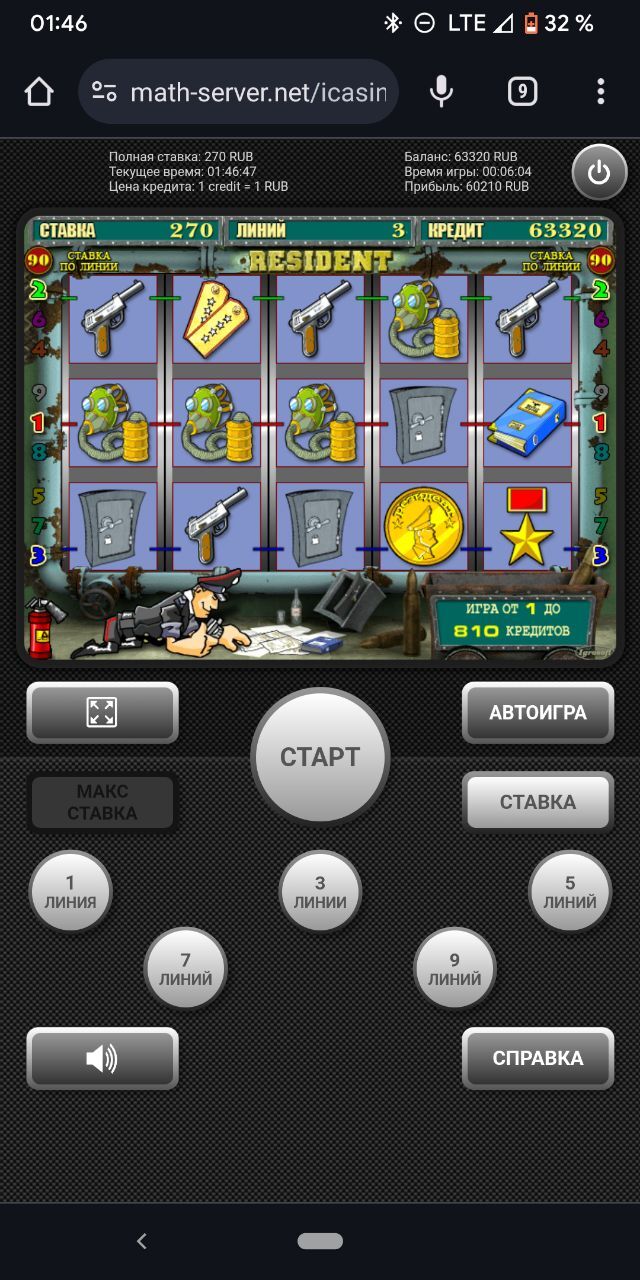The width and height of the screenshot is (640, 1280).
Task: Start voice search with the microphone
Action: pyautogui.click(x=441, y=92)
